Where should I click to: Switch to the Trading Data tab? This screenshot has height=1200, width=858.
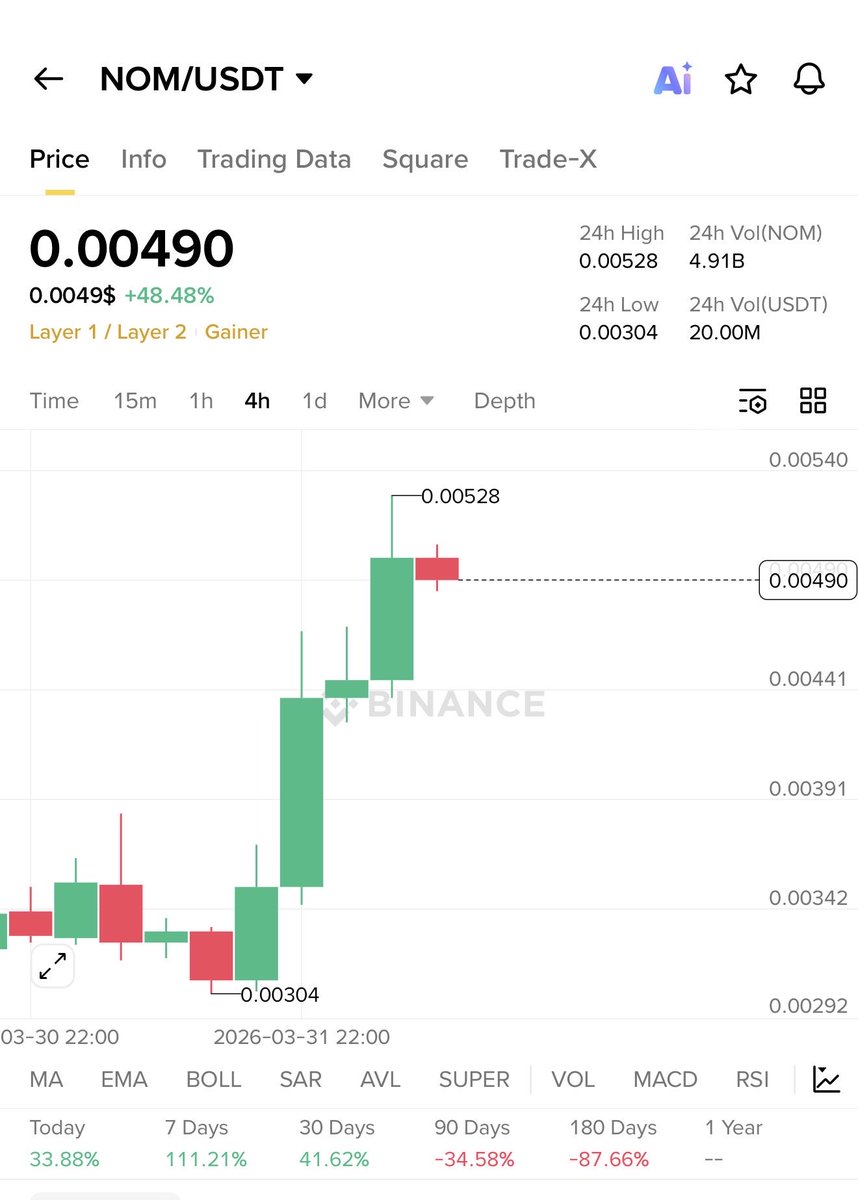274,159
